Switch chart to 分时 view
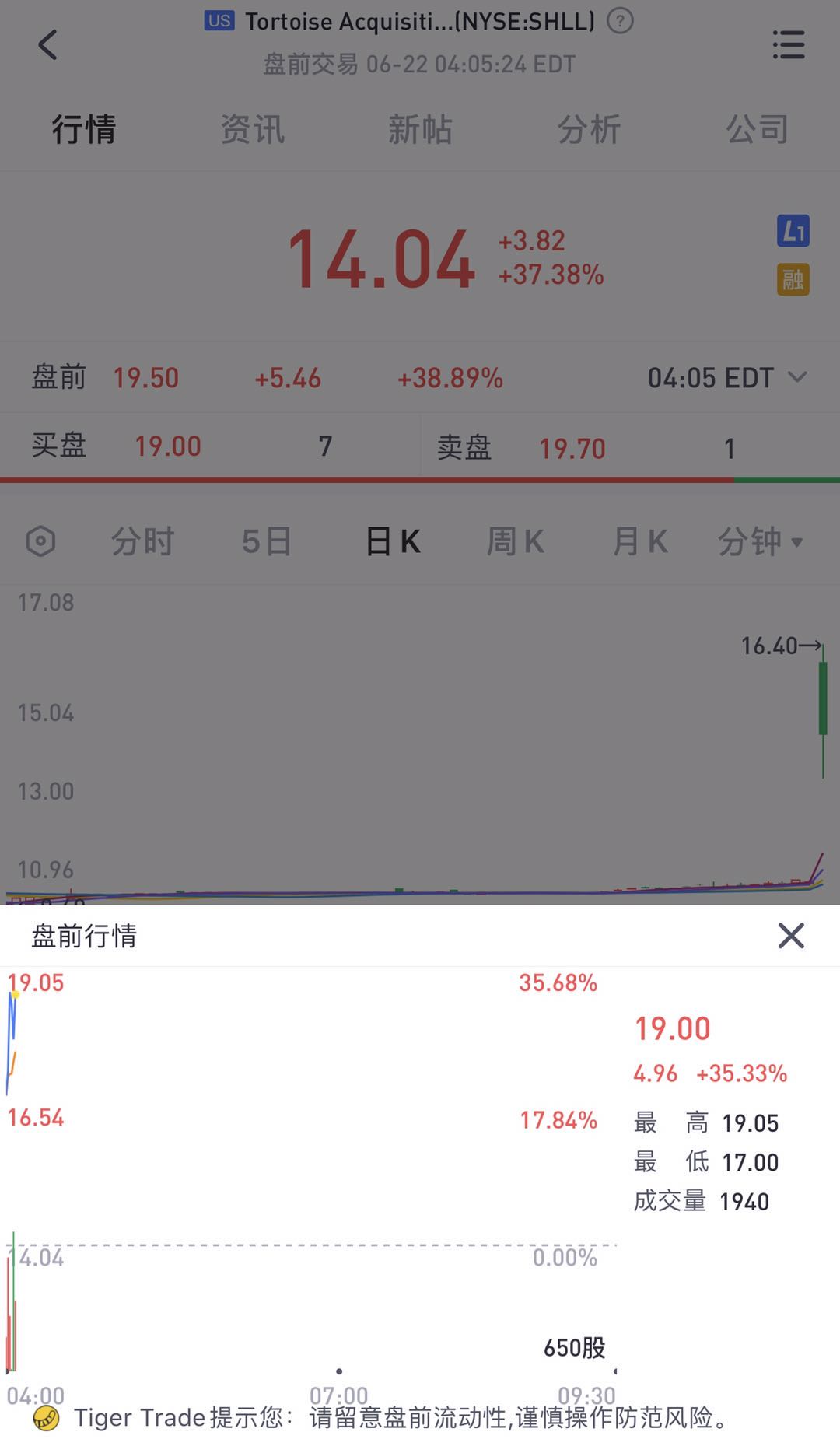Screen dimensions: 840x1453 142,541
